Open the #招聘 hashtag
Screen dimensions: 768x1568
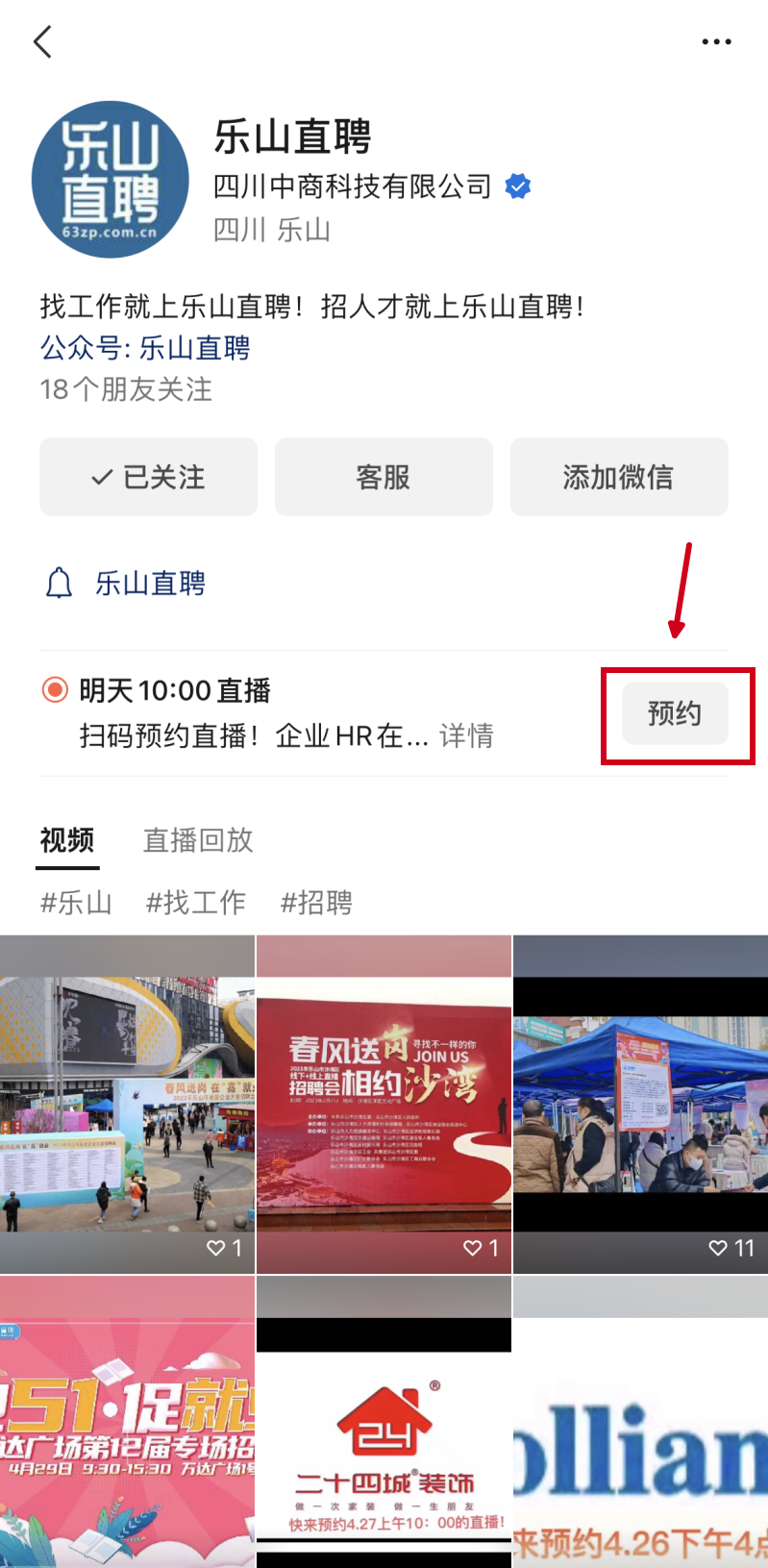click(316, 902)
